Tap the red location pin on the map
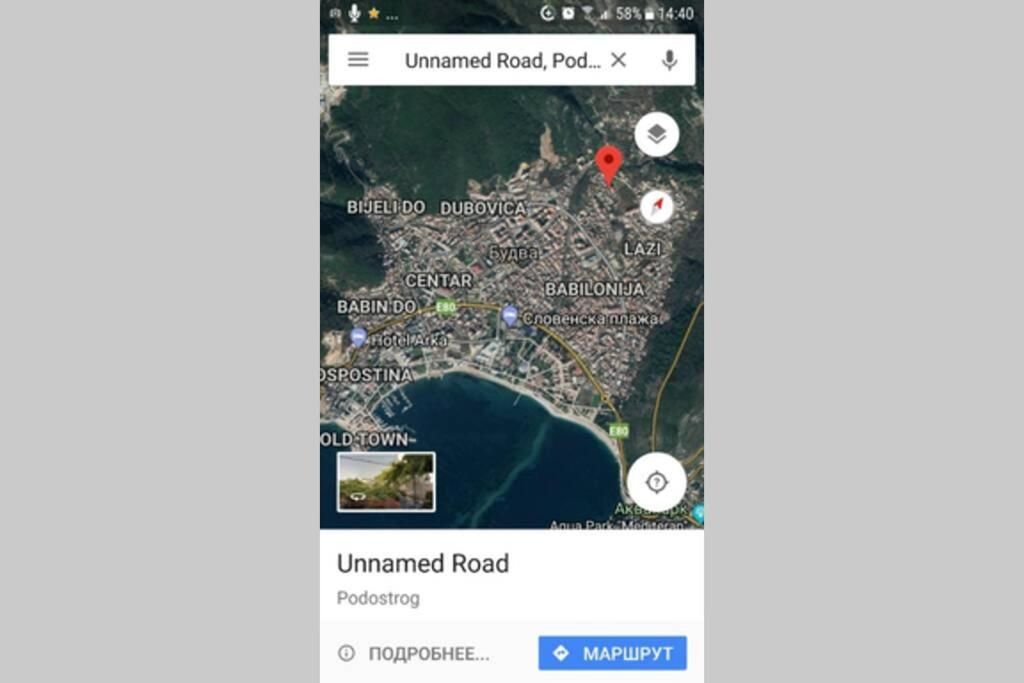 tap(608, 164)
